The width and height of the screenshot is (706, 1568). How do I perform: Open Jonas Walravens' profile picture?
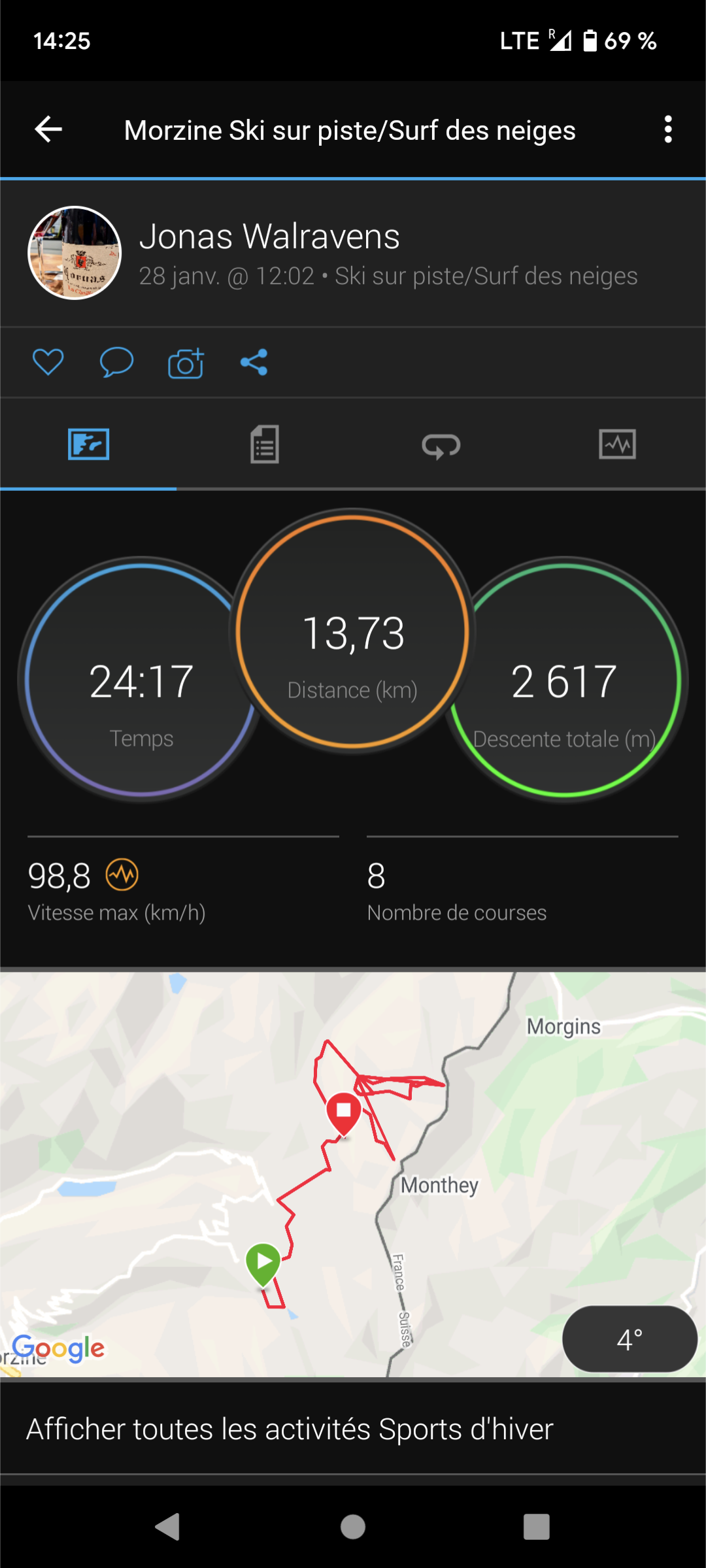(x=75, y=253)
